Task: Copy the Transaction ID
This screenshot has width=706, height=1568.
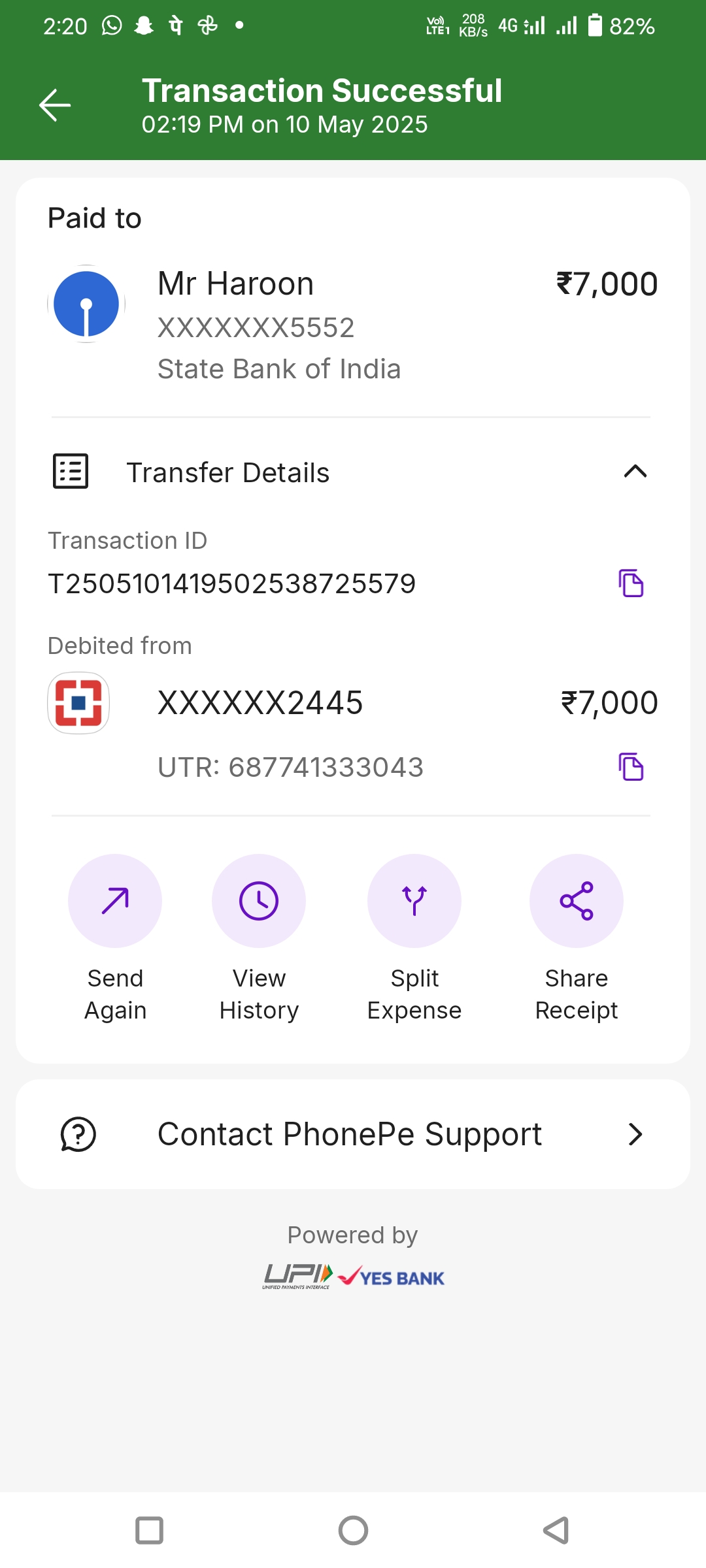Action: [631, 583]
